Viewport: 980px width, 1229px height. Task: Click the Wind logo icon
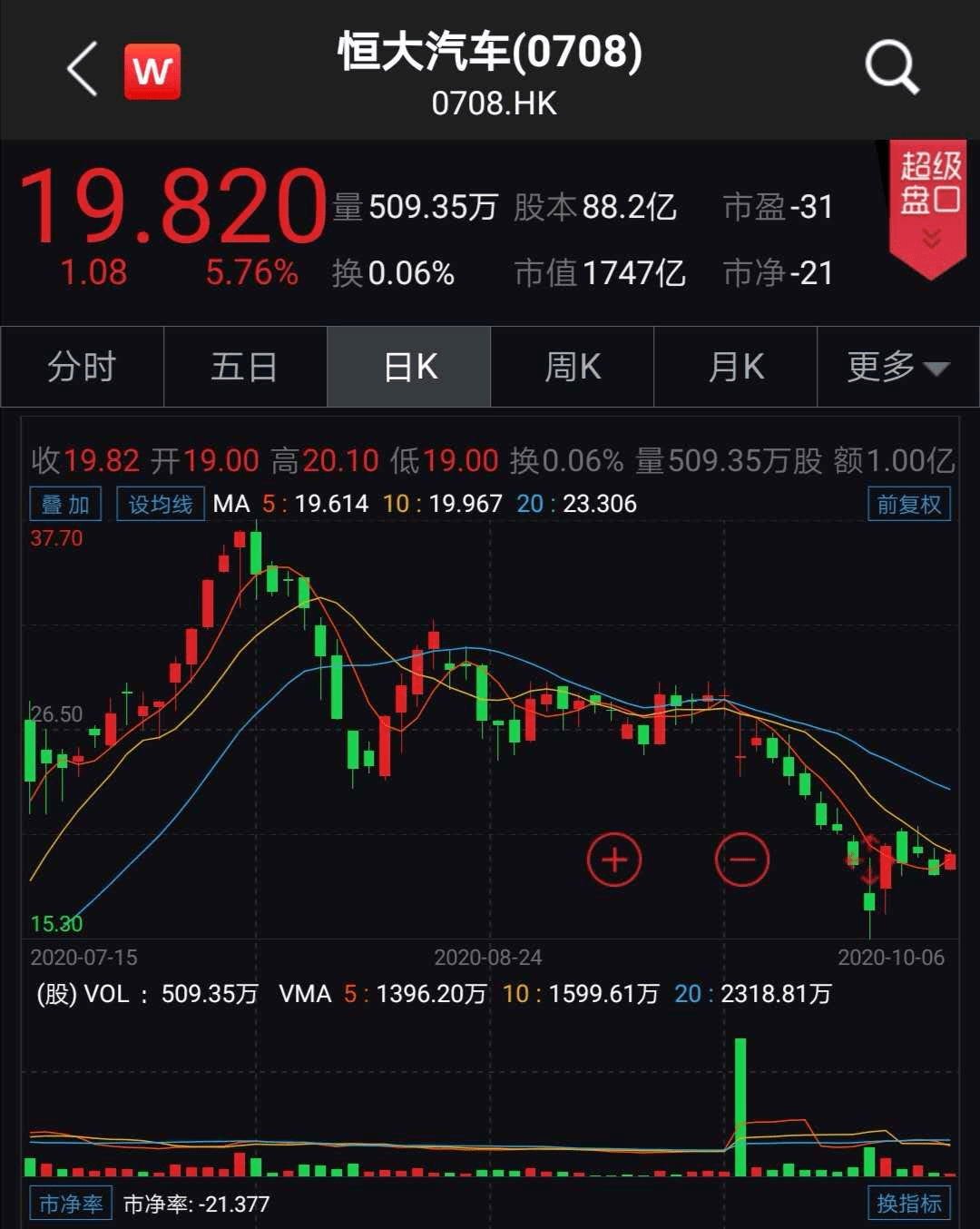pos(152,72)
